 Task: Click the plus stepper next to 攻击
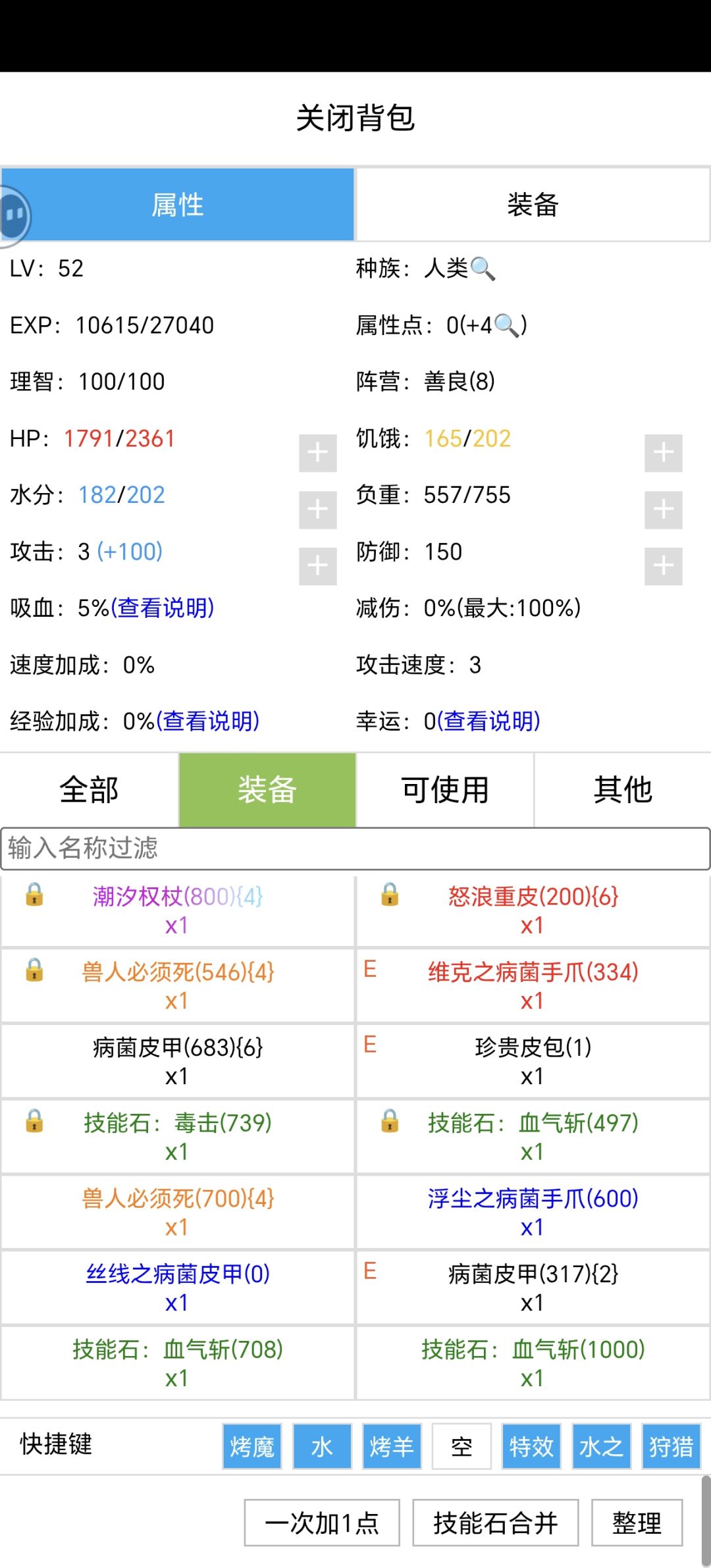[318, 565]
